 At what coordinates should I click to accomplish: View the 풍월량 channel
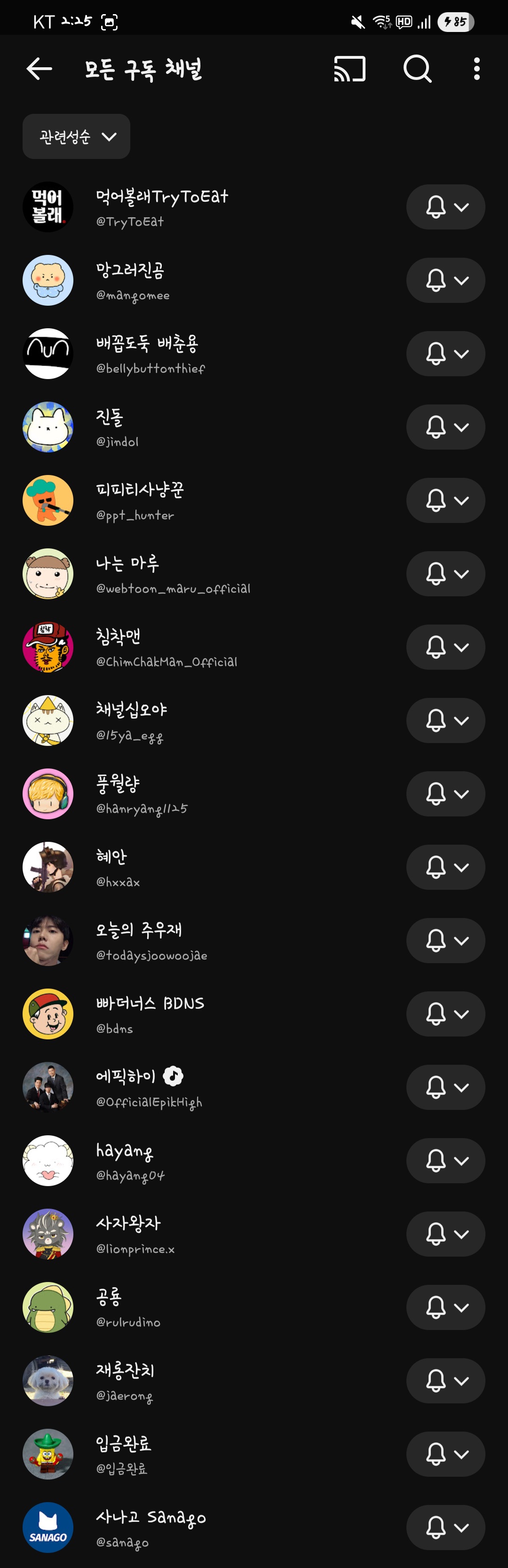(118, 794)
